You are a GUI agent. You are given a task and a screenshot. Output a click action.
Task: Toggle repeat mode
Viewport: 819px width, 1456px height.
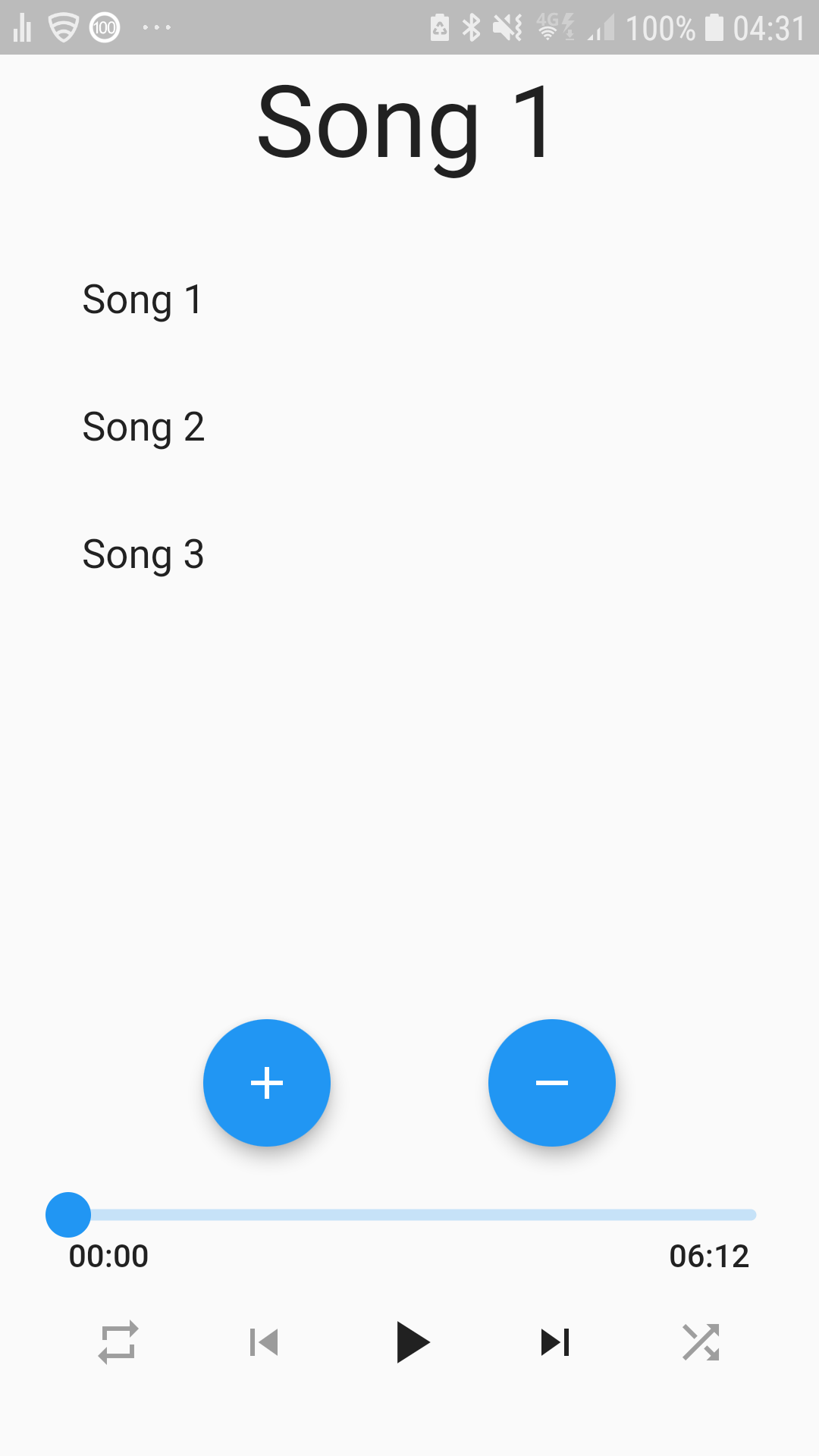118,1342
